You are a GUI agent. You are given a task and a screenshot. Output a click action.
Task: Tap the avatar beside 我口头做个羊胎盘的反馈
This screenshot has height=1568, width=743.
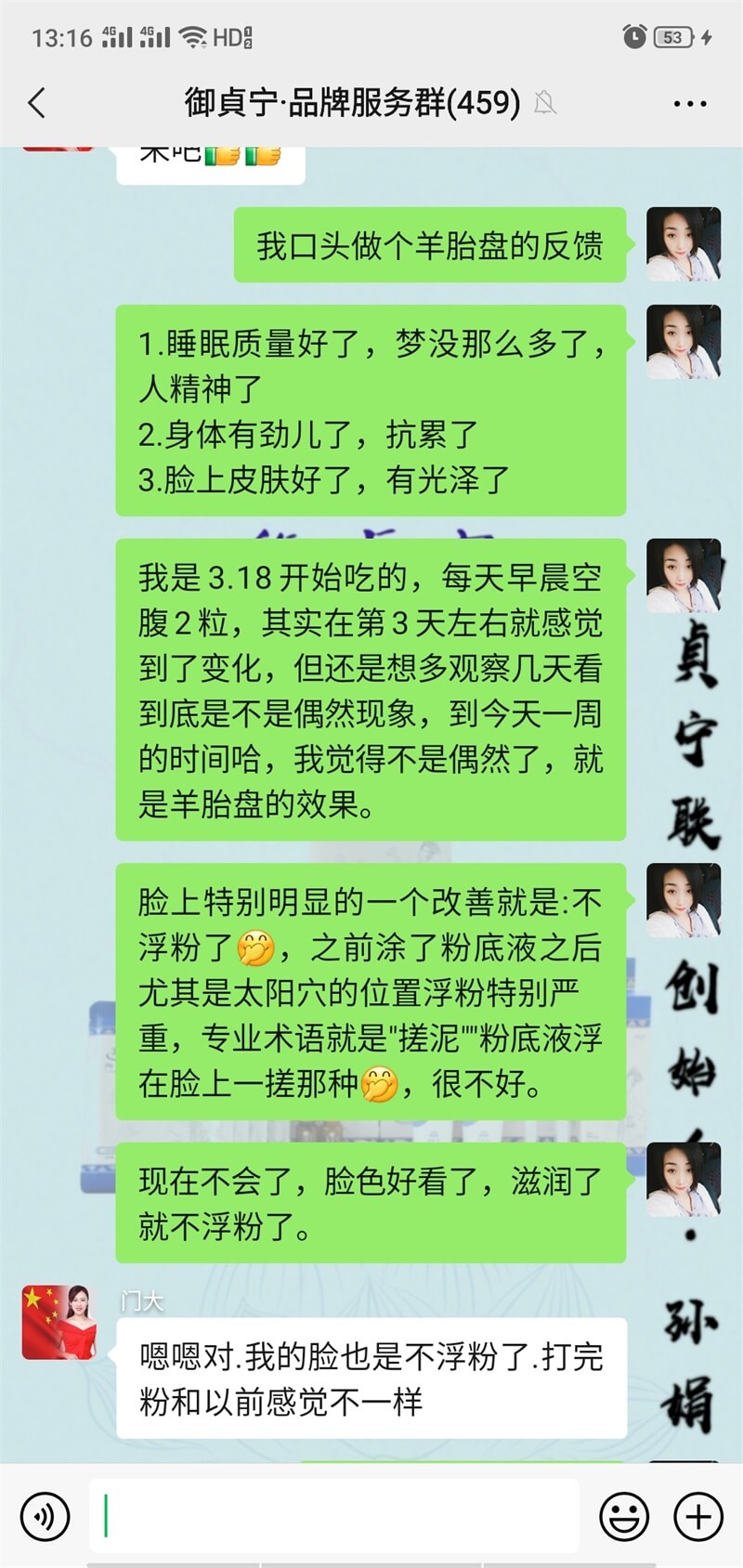tap(684, 244)
